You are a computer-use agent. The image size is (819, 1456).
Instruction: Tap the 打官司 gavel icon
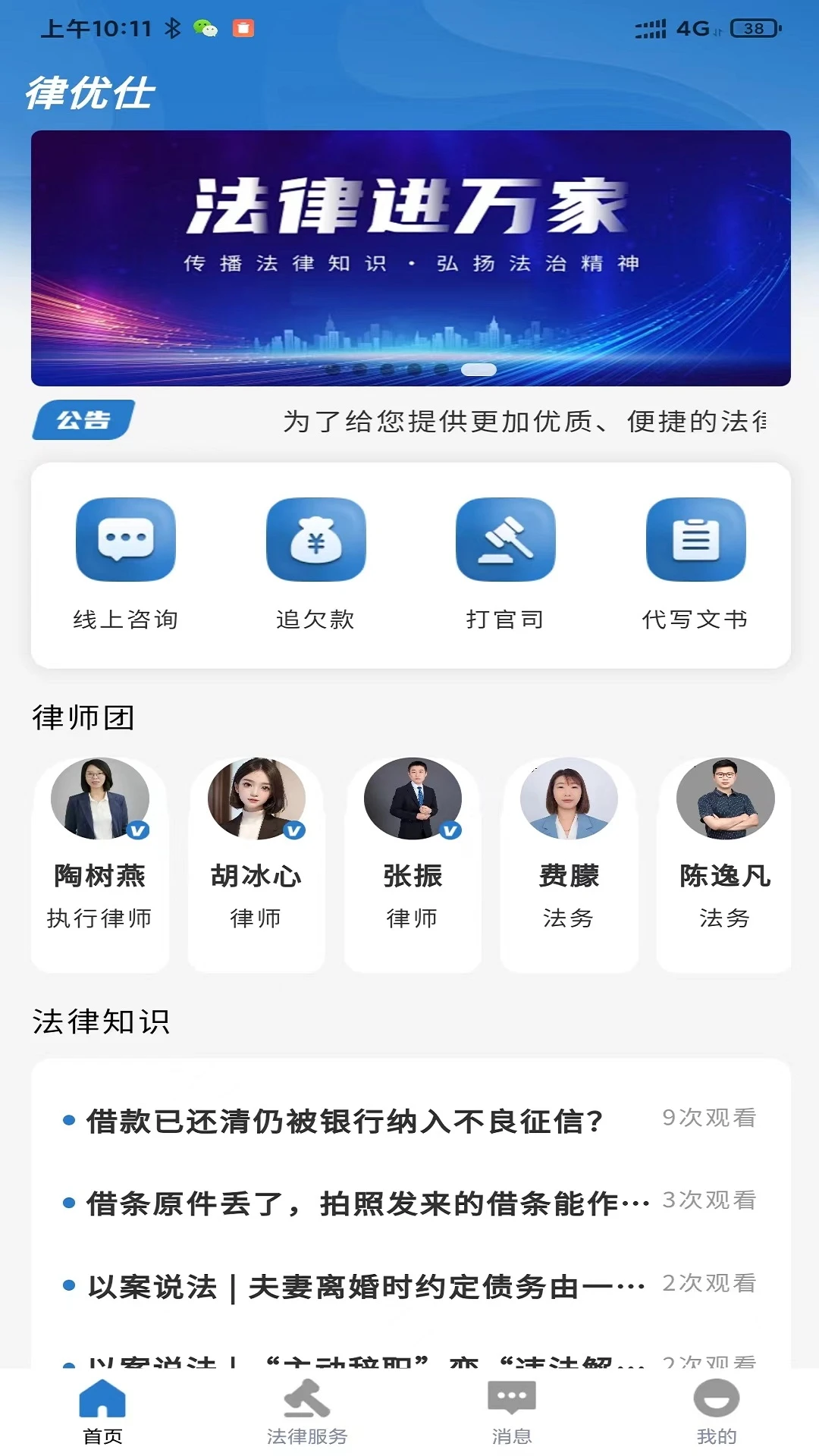[506, 541]
